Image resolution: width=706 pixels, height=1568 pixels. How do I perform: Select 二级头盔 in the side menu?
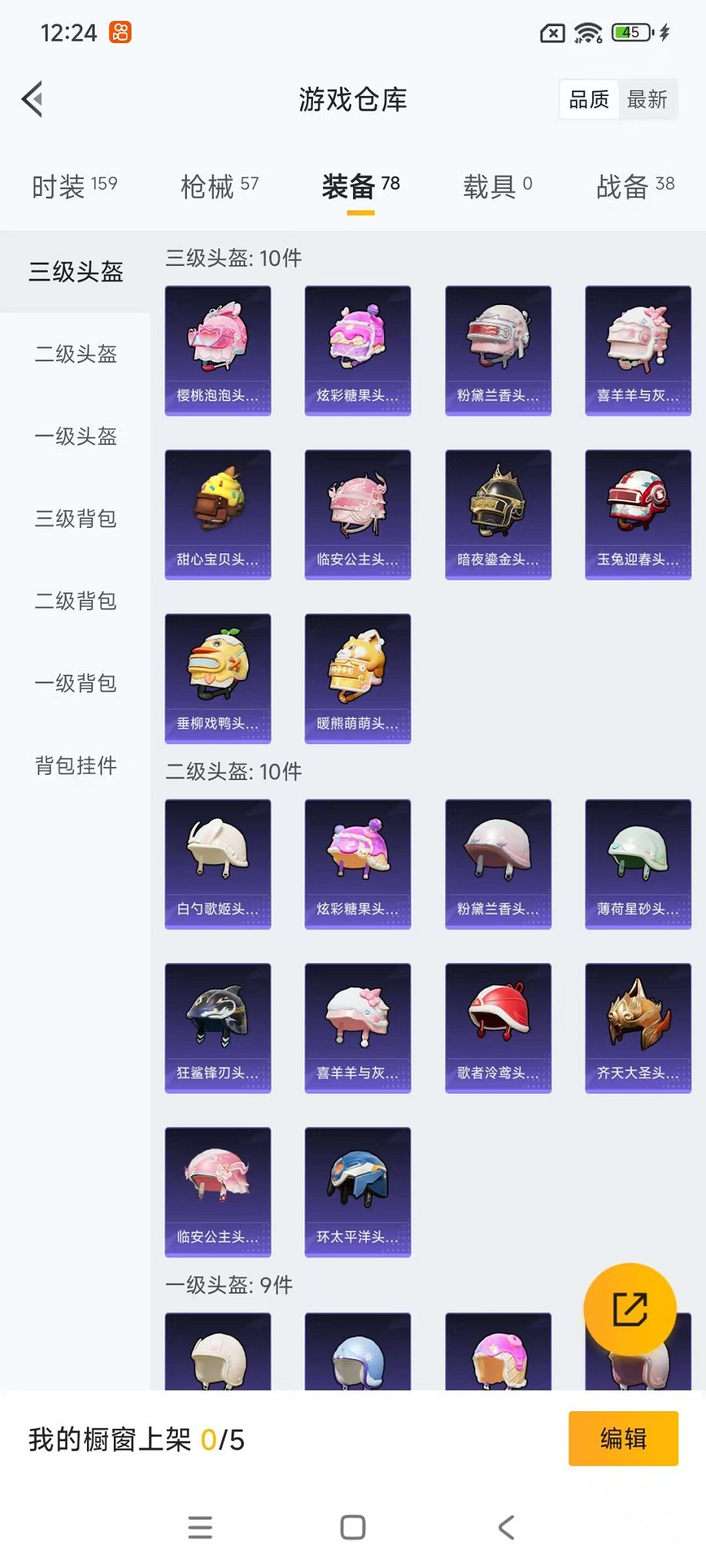[x=75, y=354]
